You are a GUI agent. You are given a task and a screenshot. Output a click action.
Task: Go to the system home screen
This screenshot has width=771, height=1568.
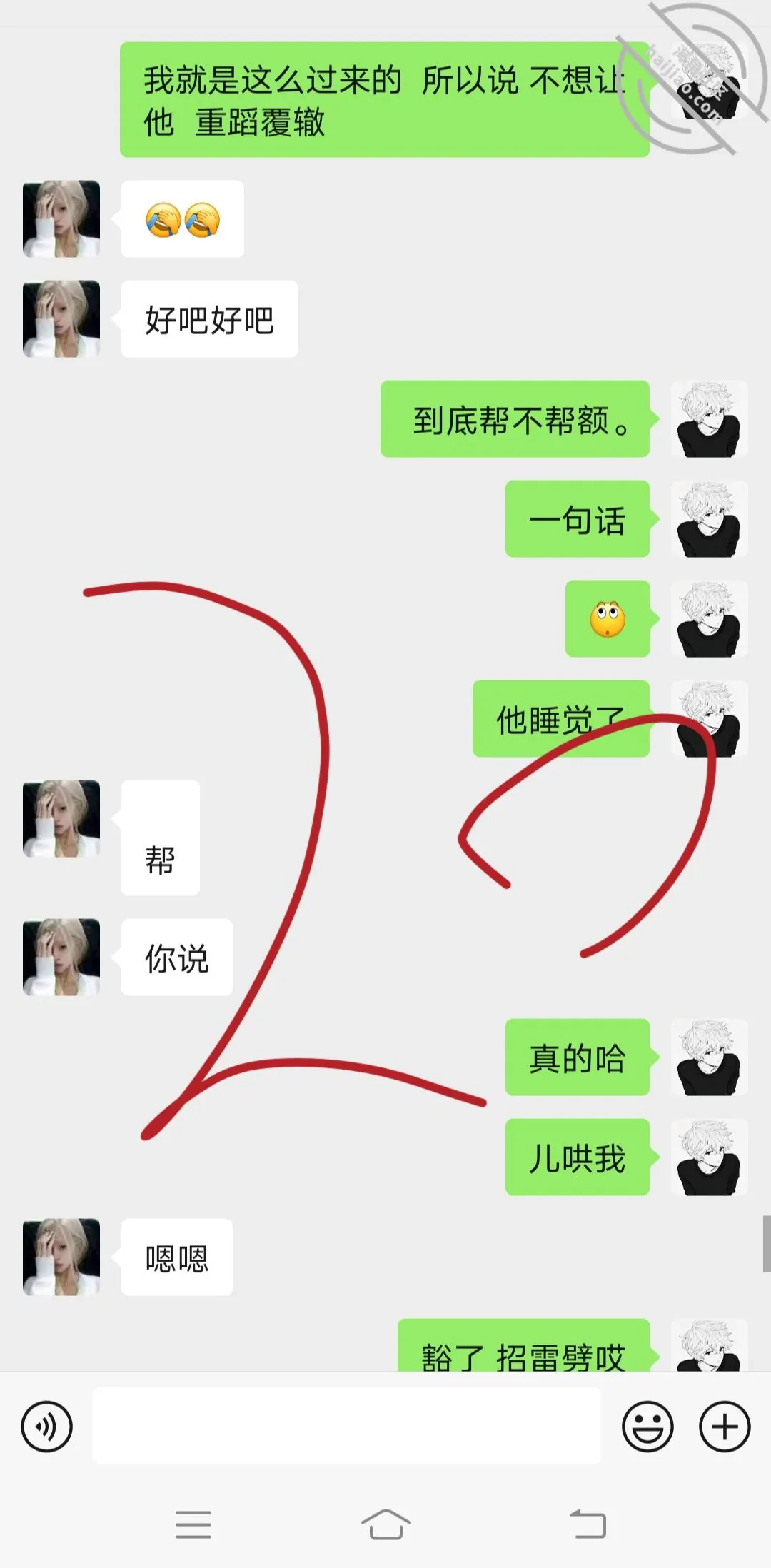[x=385, y=1524]
